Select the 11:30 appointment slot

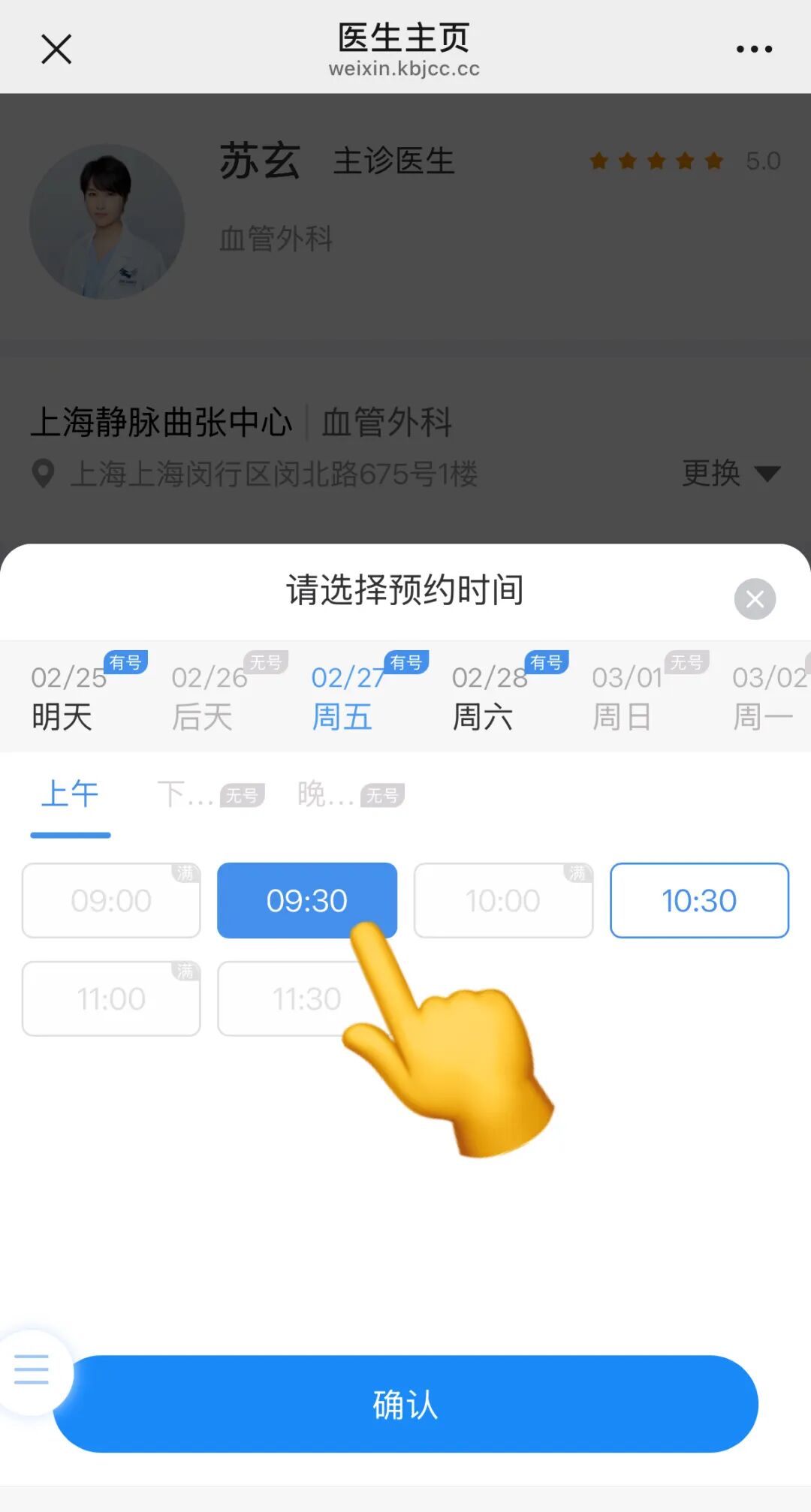coord(306,998)
